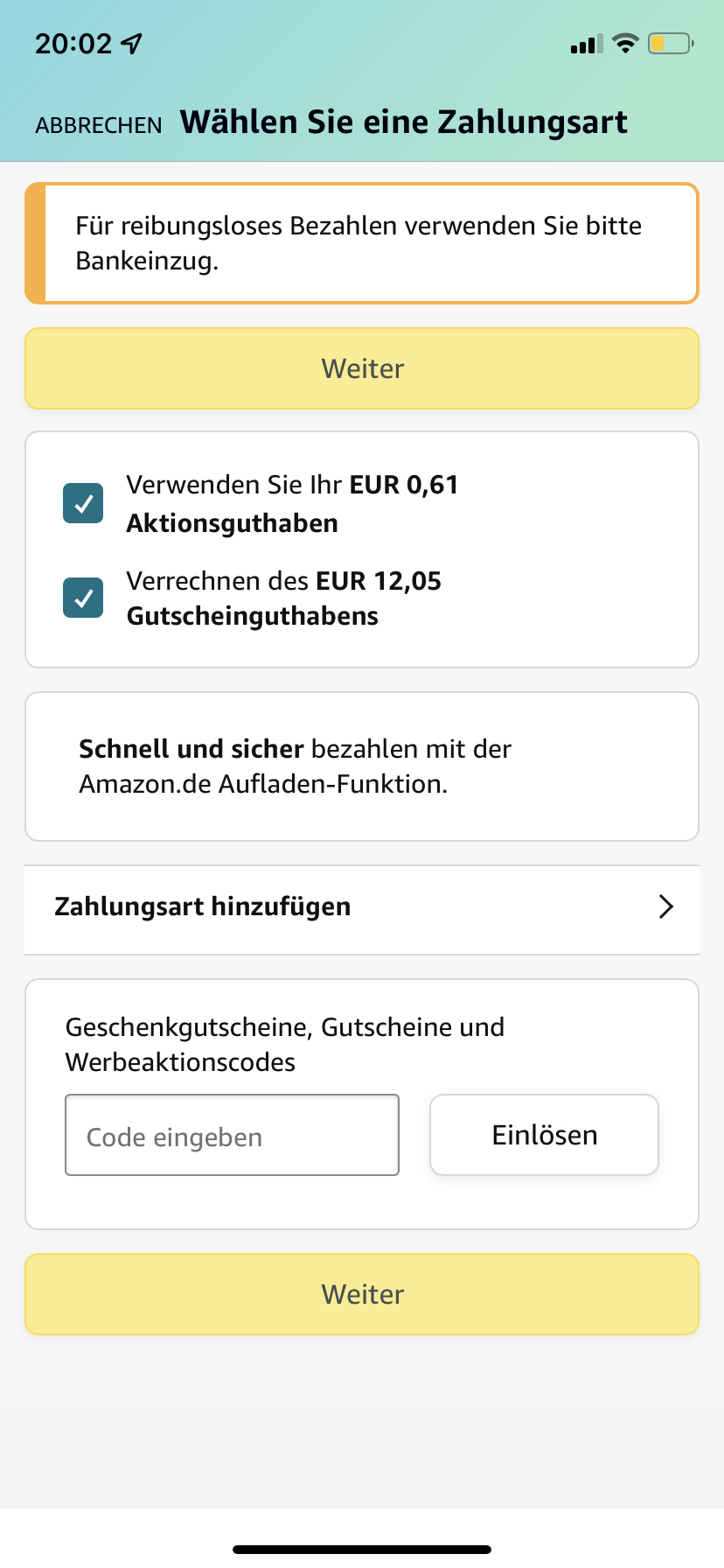Screen dimensions: 724x1568
Task: Tap the checkmark icon beside Gutscheinguthabens
Action: pos(82,598)
